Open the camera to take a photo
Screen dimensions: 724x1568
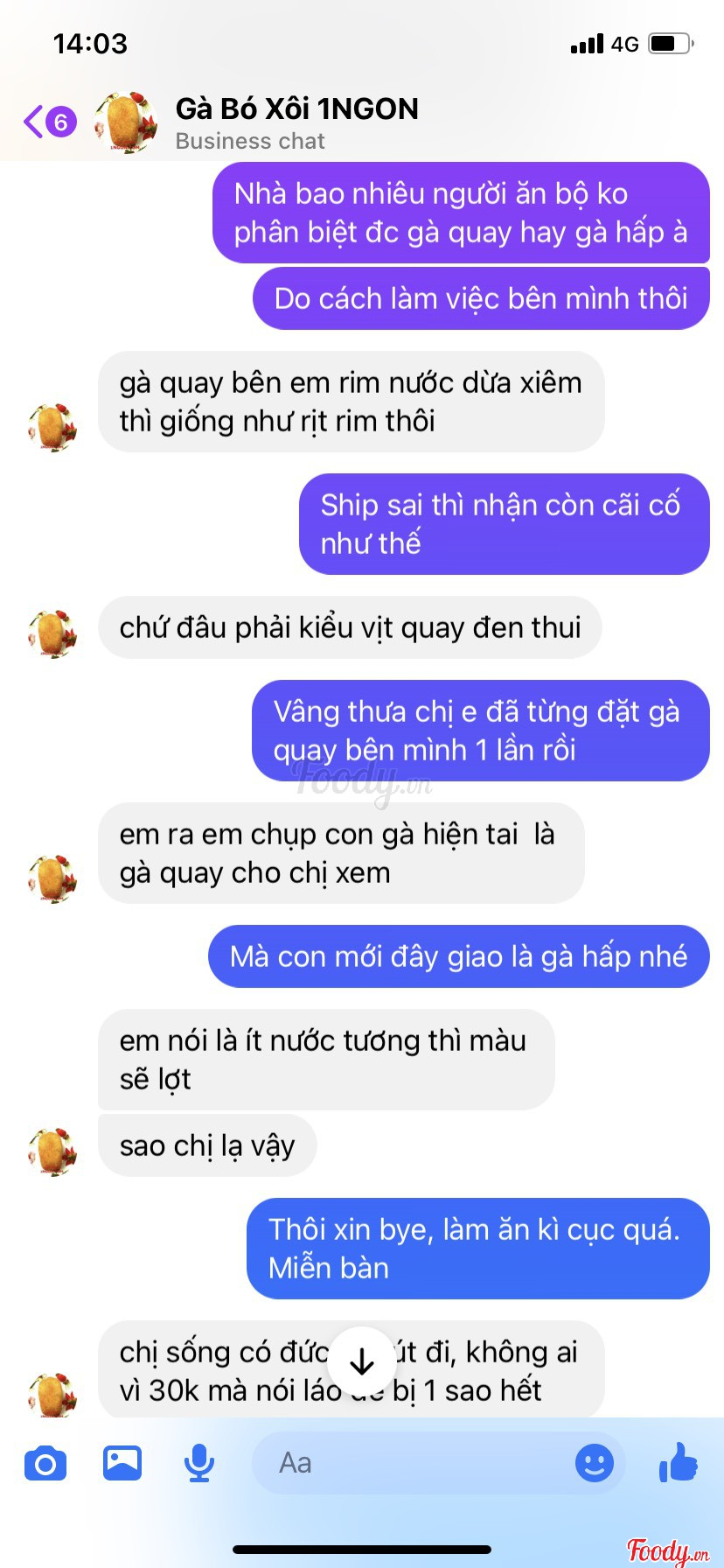click(x=45, y=1464)
